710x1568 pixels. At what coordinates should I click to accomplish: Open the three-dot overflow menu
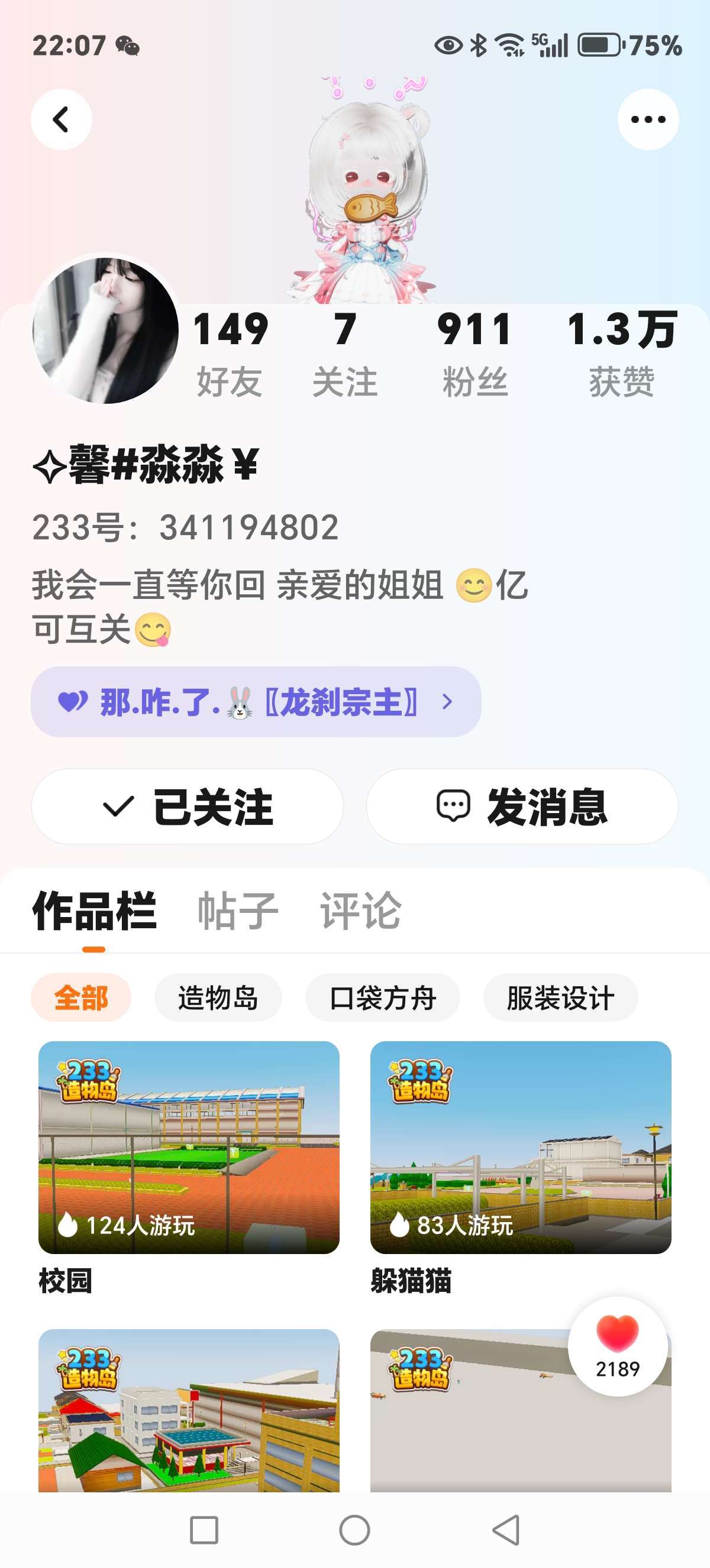coord(647,119)
